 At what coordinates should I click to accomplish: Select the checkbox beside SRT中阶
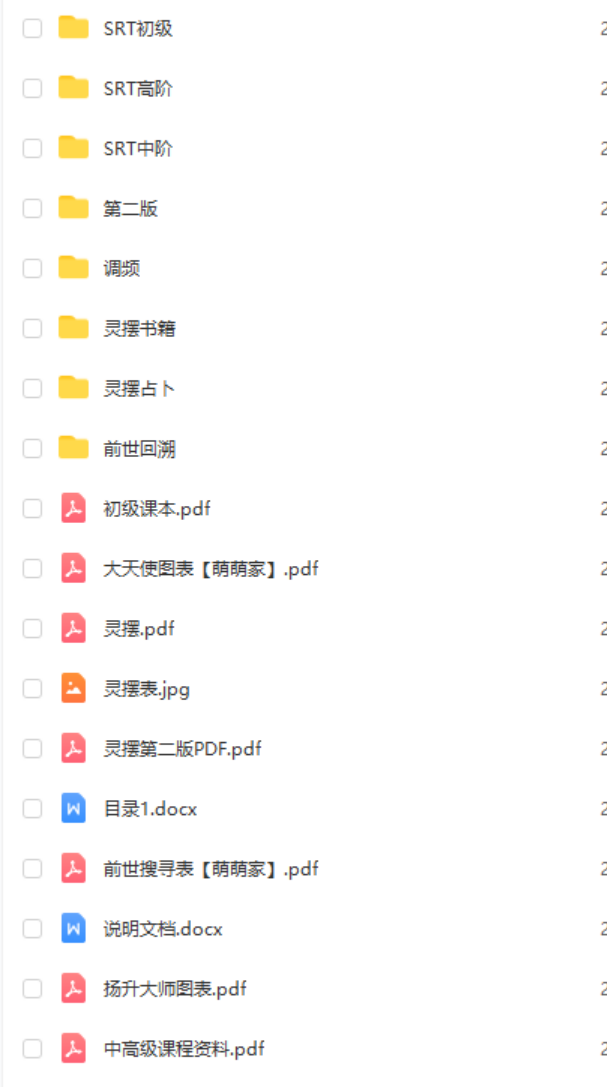(x=33, y=149)
